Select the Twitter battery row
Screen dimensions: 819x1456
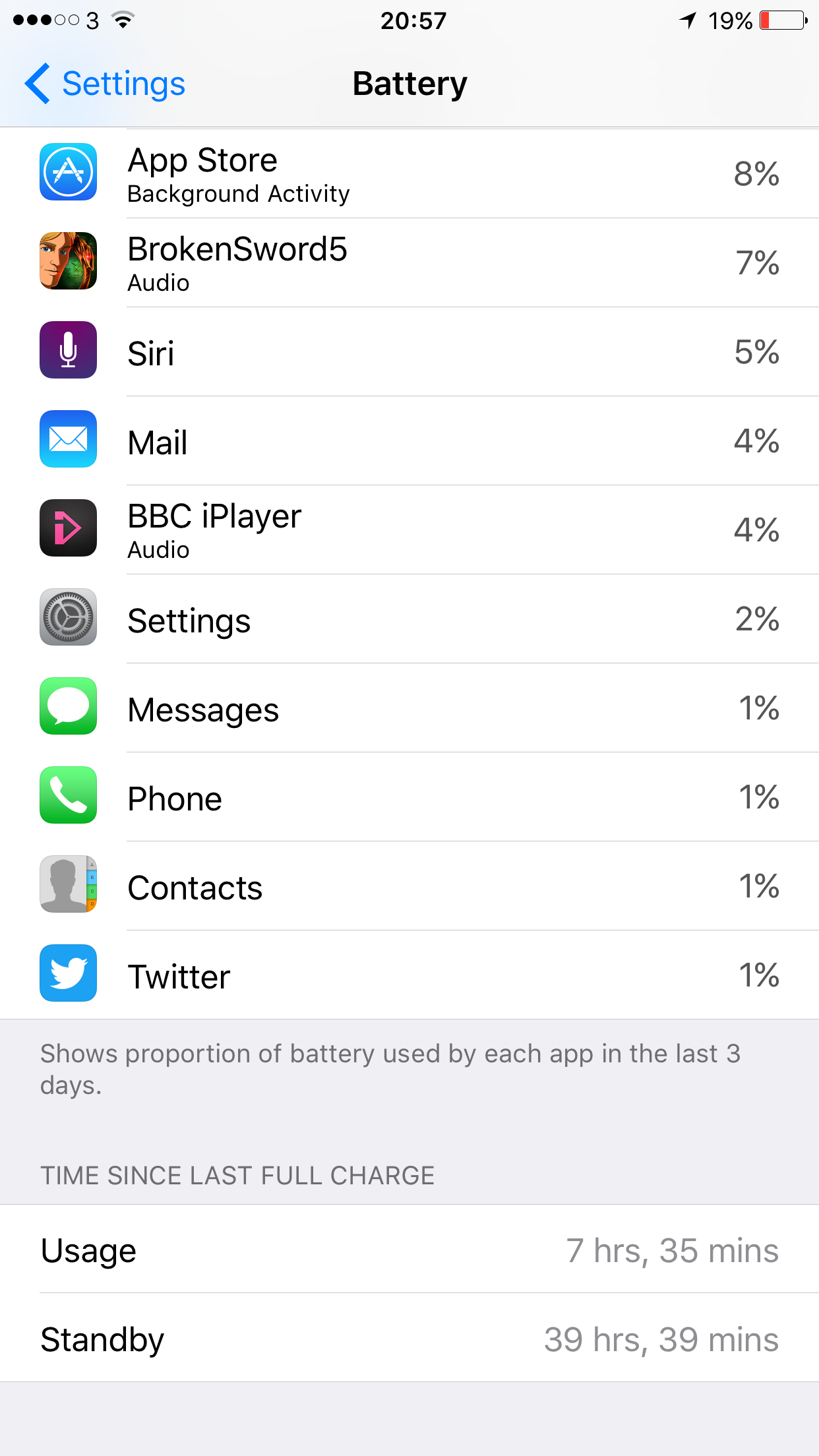pyautogui.click(x=409, y=975)
